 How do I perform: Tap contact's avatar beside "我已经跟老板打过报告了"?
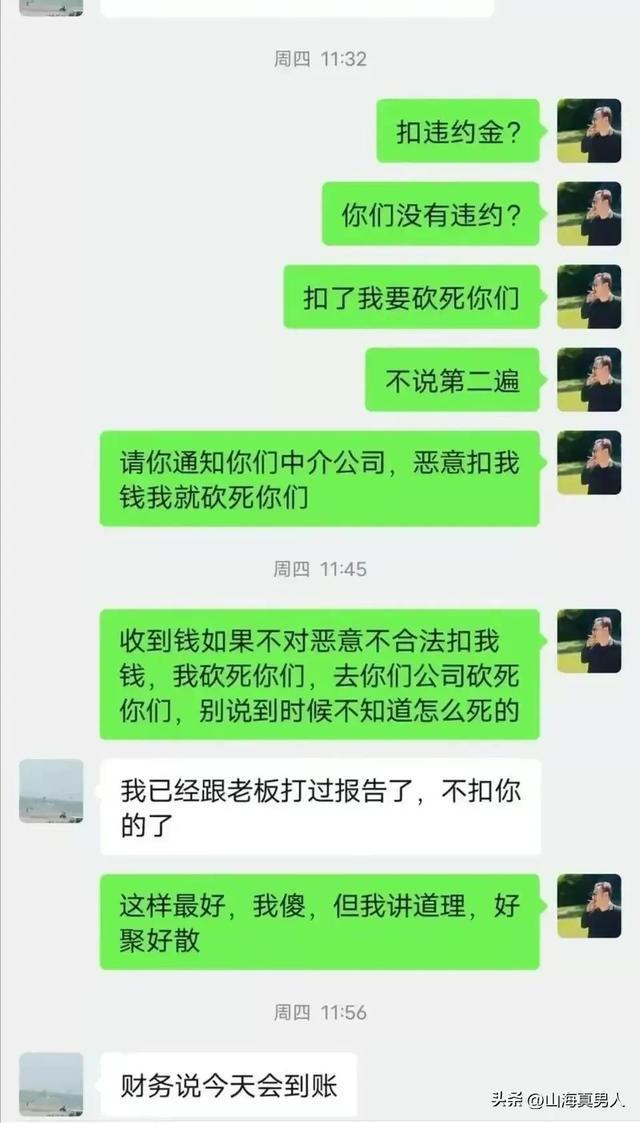pyautogui.click(x=51, y=791)
